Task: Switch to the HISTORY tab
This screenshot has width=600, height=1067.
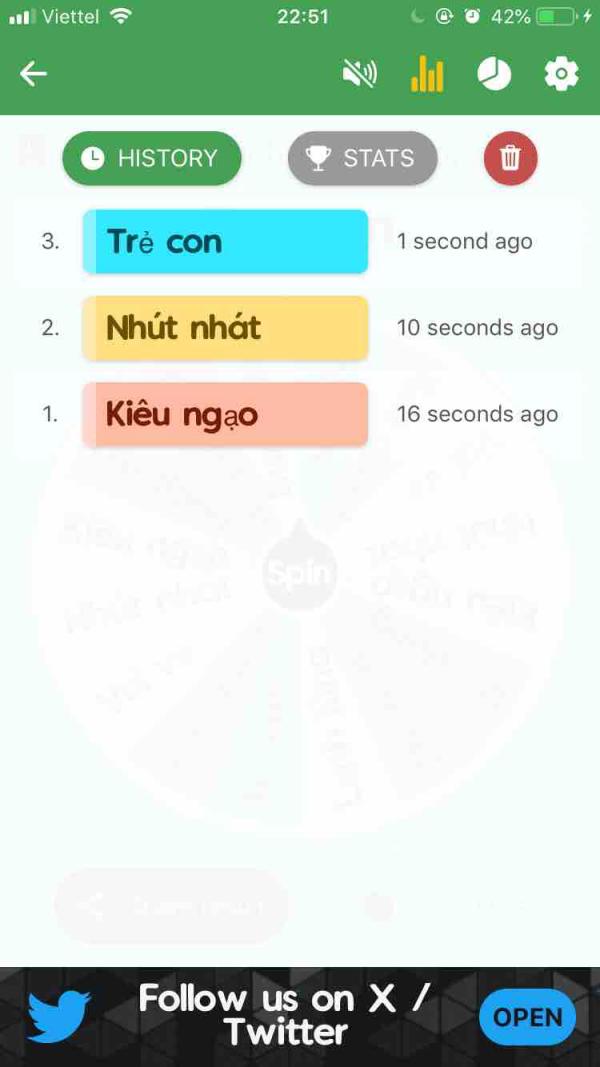Action: 152,158
